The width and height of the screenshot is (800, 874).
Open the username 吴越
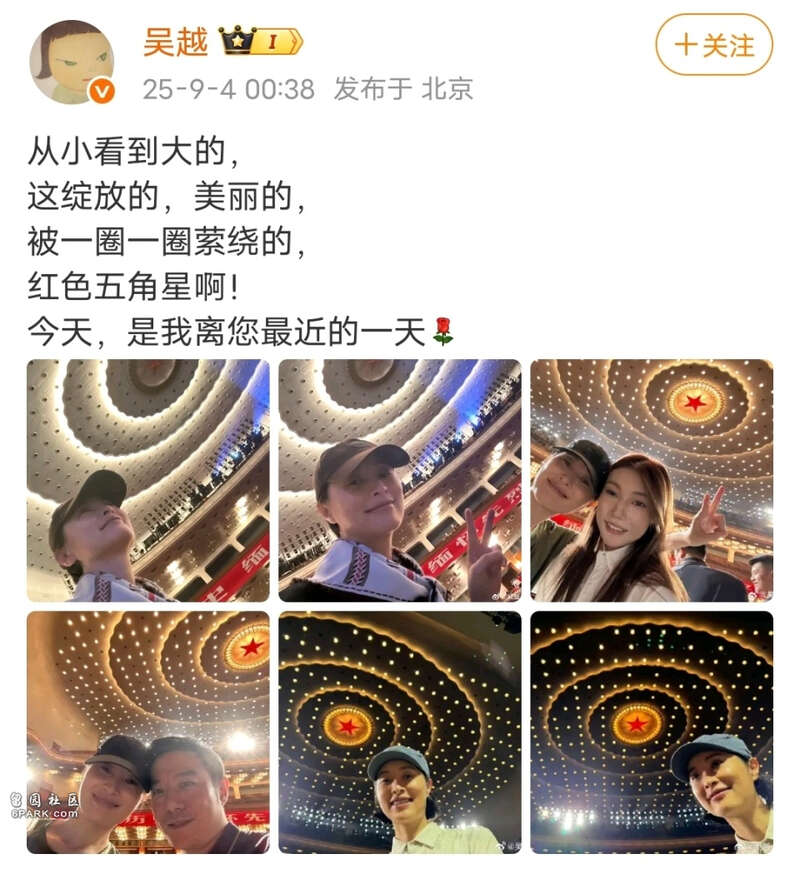point(176,42)
